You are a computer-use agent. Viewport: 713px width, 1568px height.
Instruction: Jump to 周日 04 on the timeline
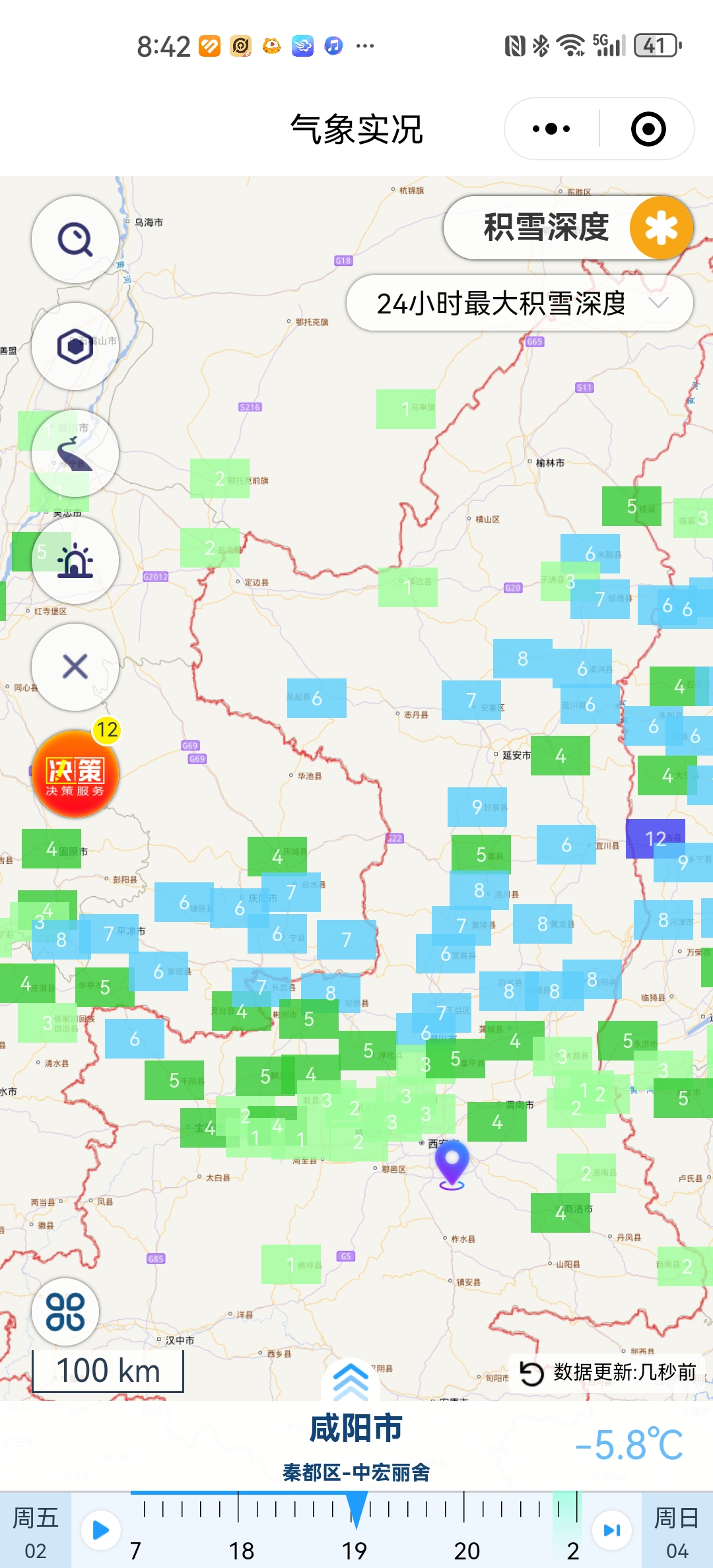[677, 1531]
